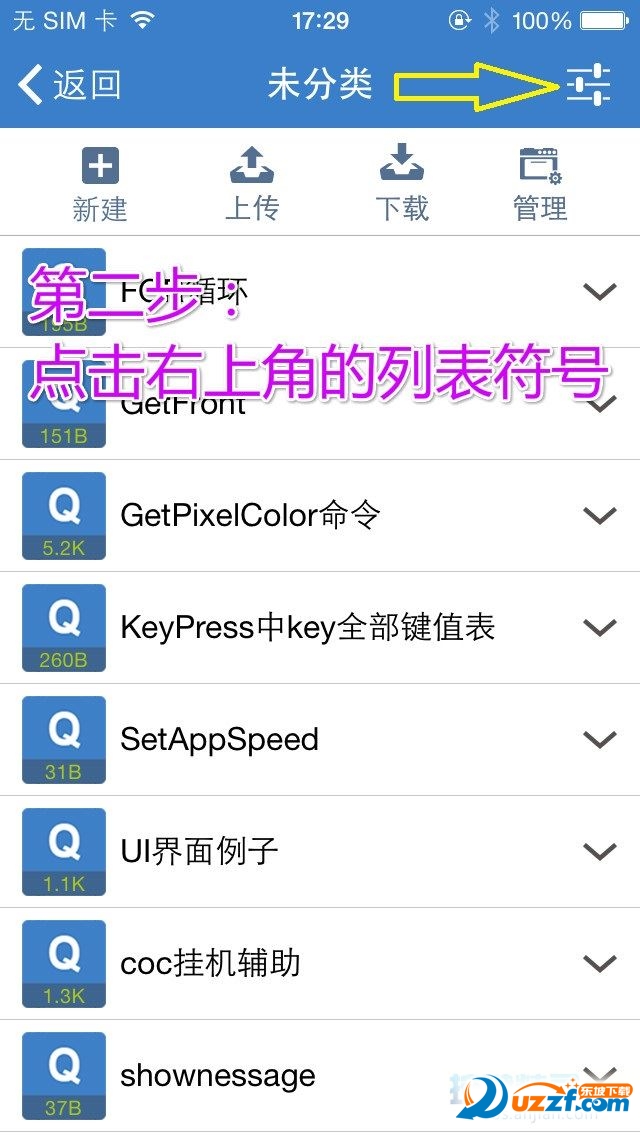Open the SetAppSpeed script
Image resolution: width=640 pixels, height=1136 pixels.
coord(219,740)
